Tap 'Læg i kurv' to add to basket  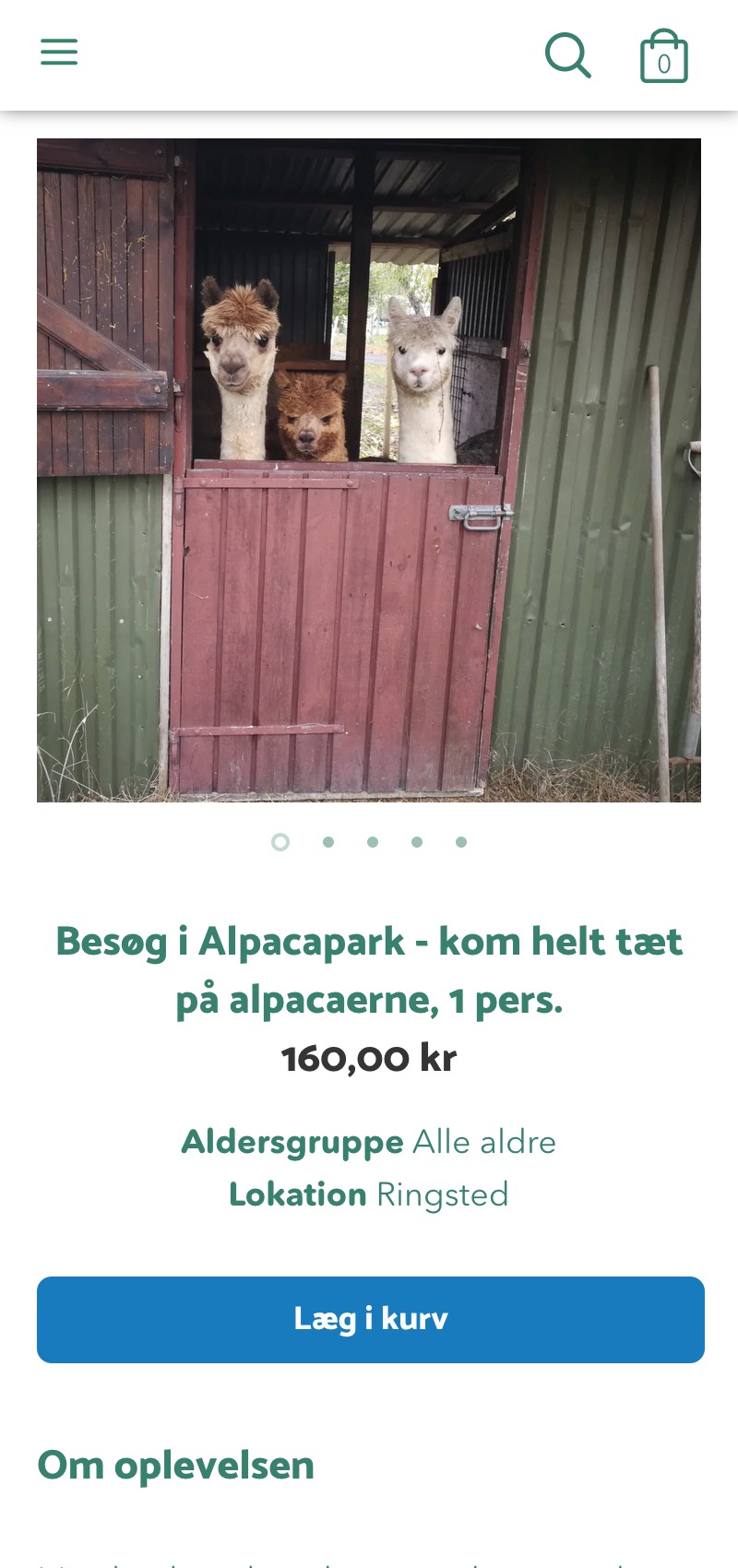(x=370, y=1319)
